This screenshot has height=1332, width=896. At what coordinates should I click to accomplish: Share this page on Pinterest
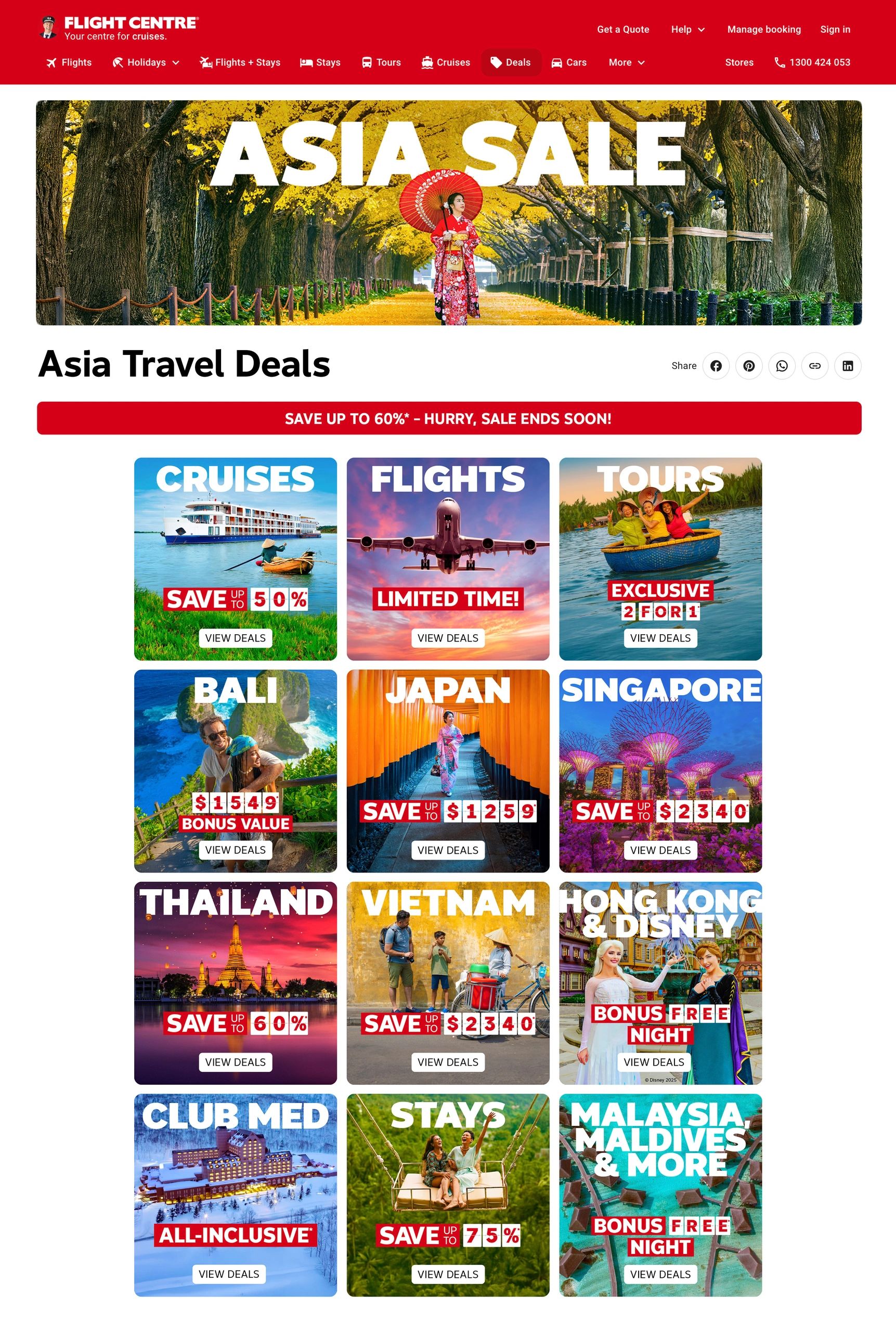[x=748, y=366]
